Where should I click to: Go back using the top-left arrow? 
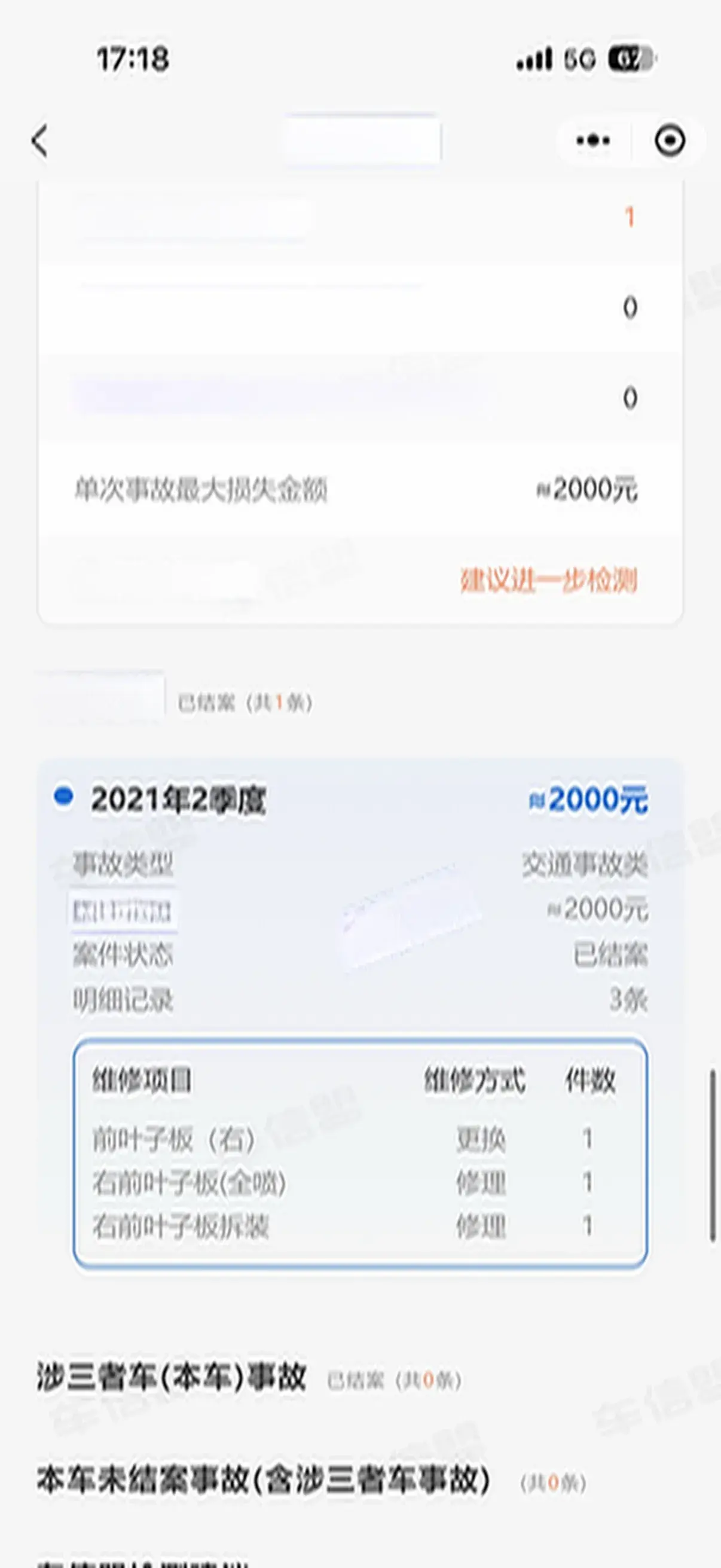pyautogui.click(x=40, y=141)
